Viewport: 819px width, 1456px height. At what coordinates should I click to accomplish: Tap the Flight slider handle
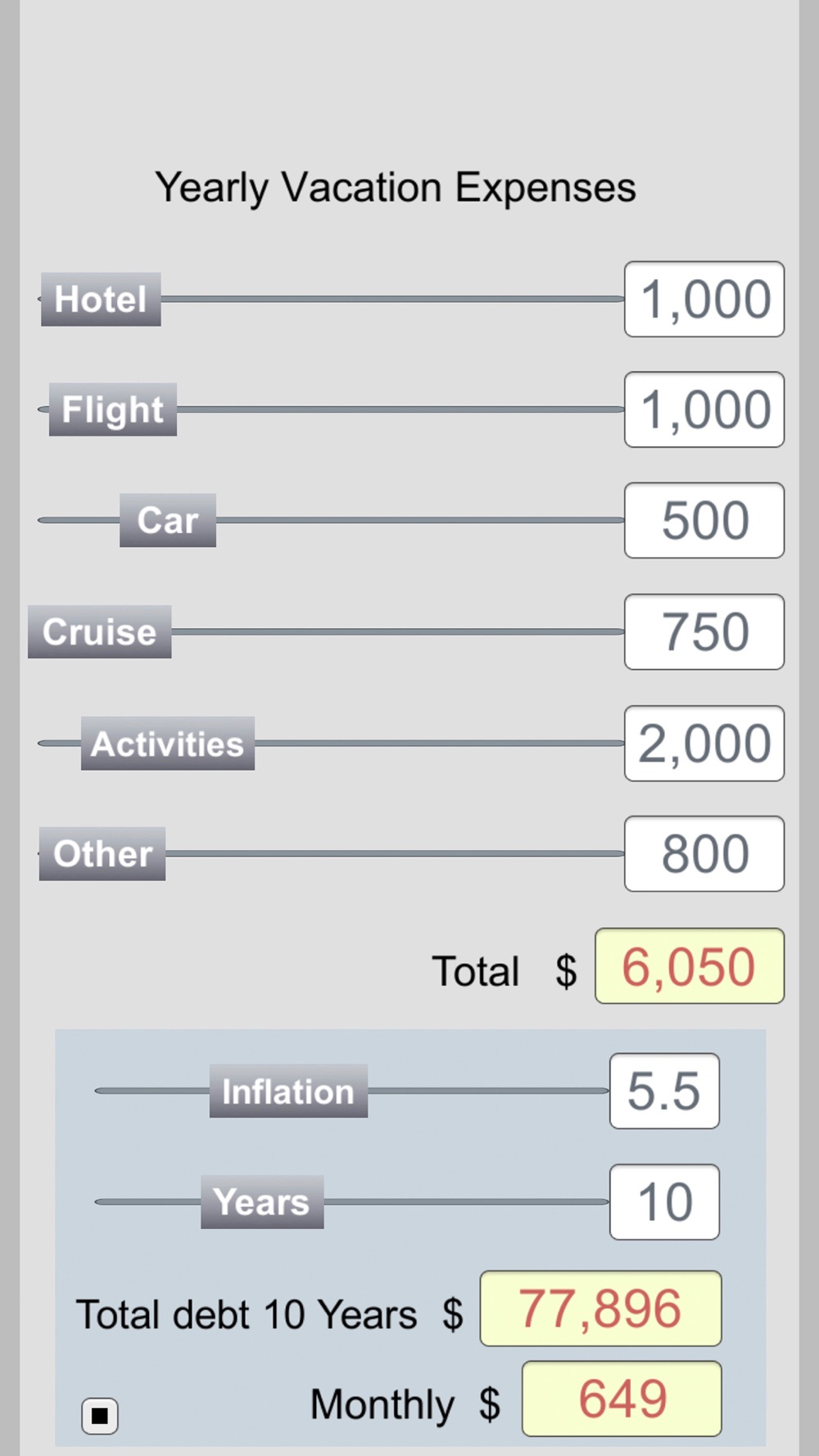click(x=113, y=409)
